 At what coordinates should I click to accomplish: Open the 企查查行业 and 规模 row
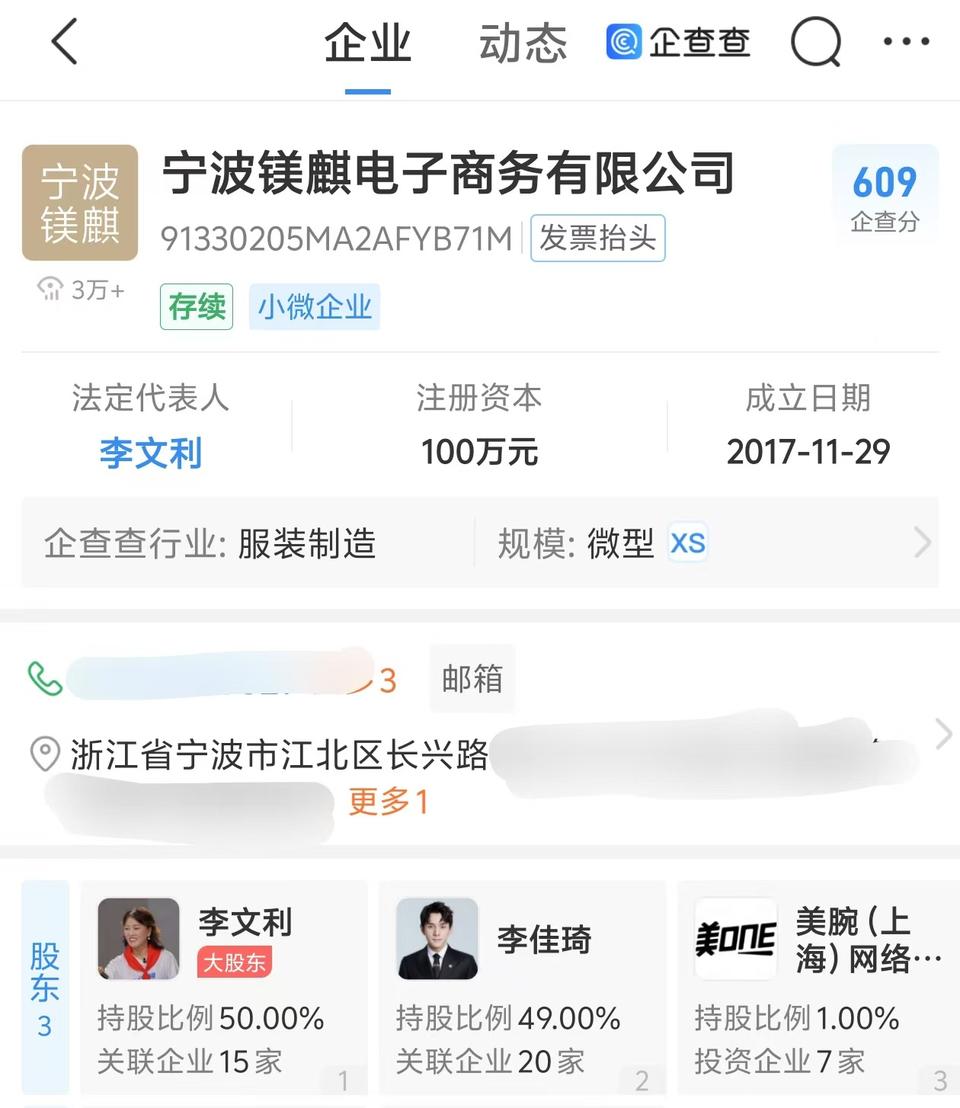pyautogui.click(x=480, y=543)
